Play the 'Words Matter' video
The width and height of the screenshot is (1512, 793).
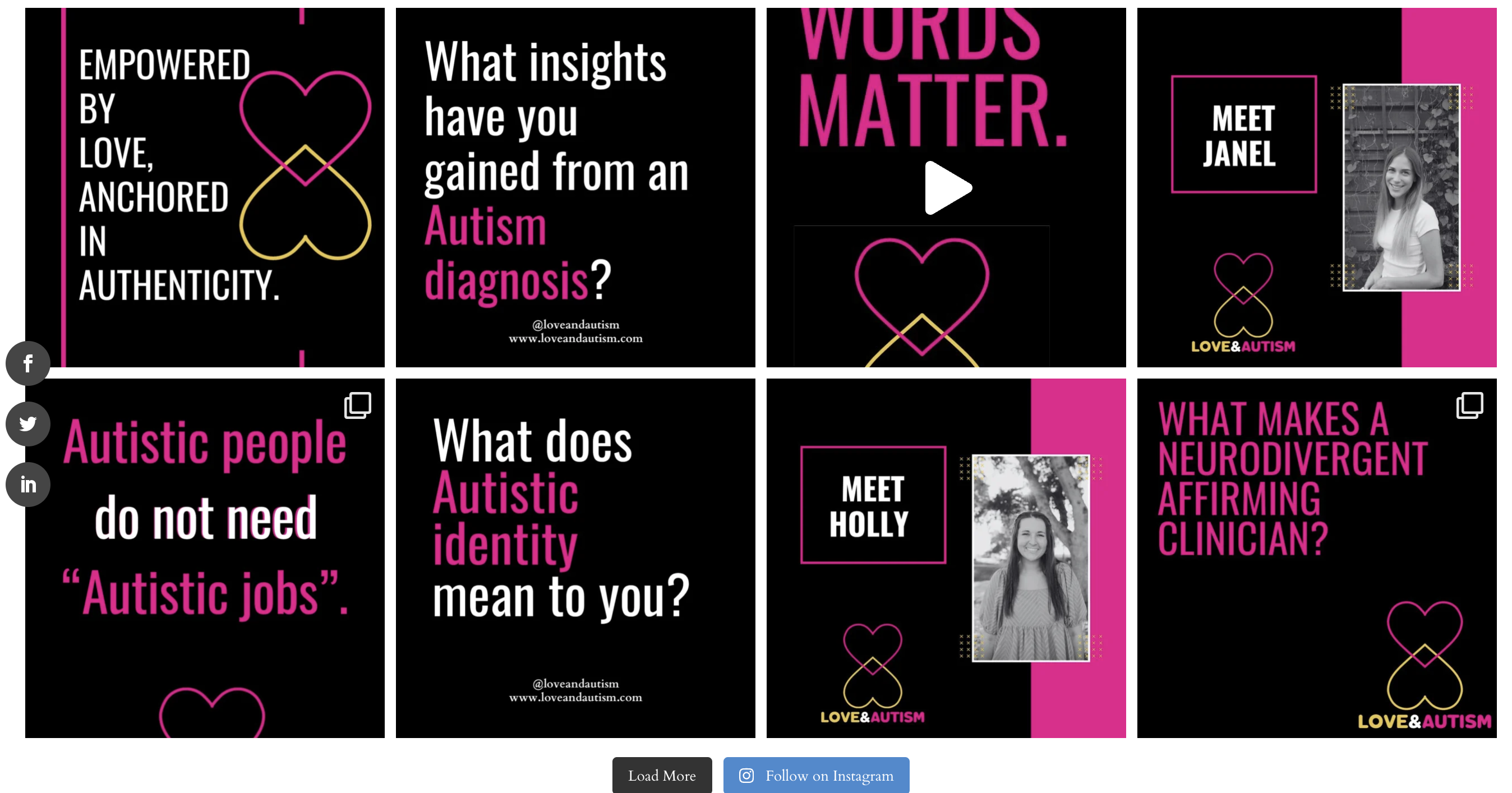946,187
